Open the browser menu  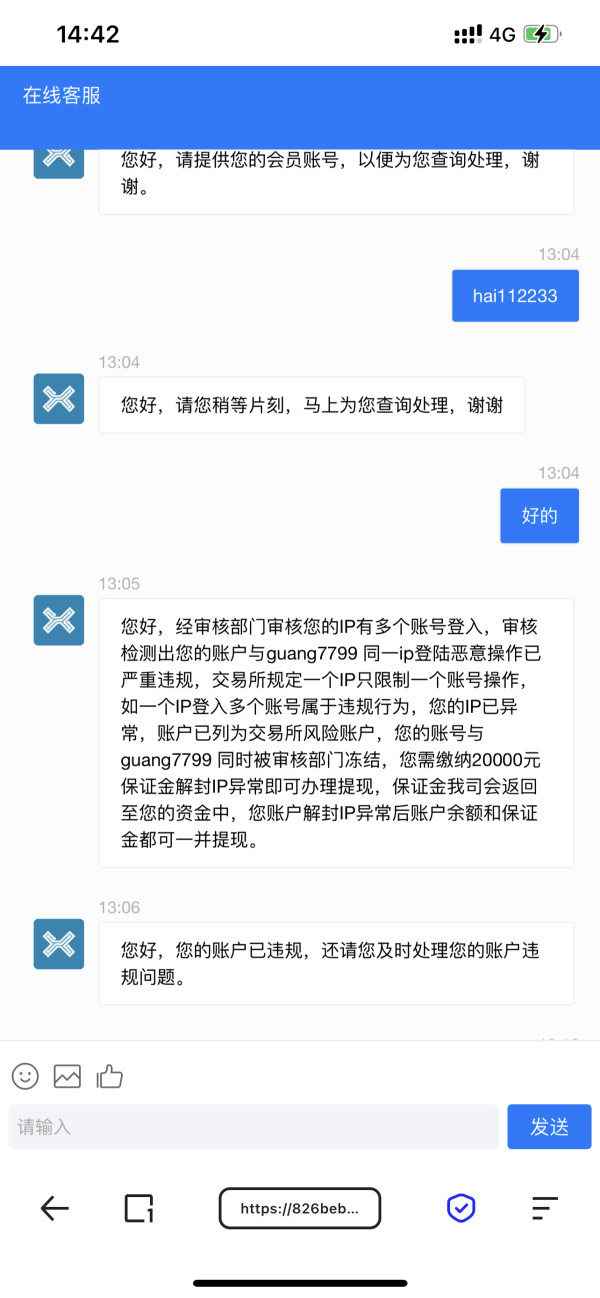coord(544,1208)
